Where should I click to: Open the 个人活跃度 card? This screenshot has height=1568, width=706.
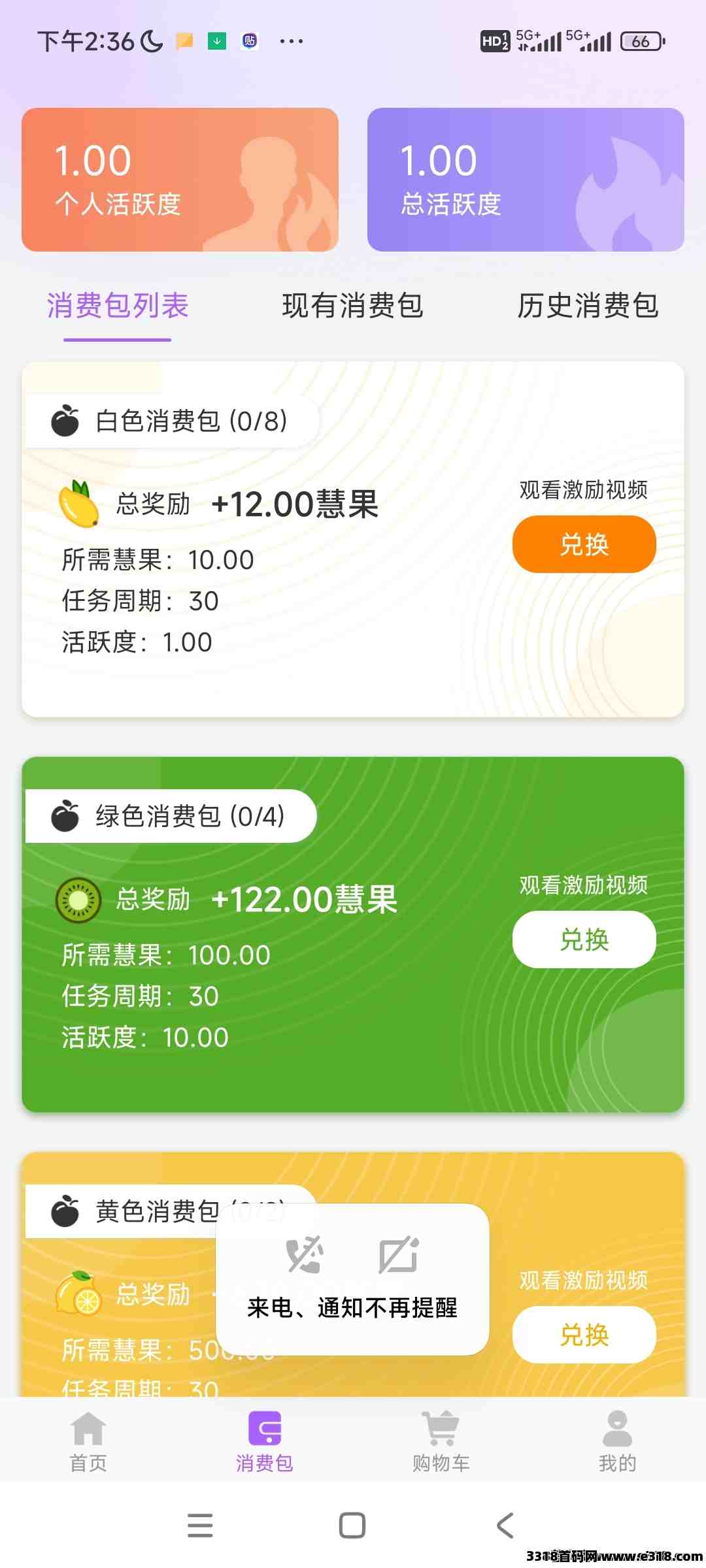180,180
